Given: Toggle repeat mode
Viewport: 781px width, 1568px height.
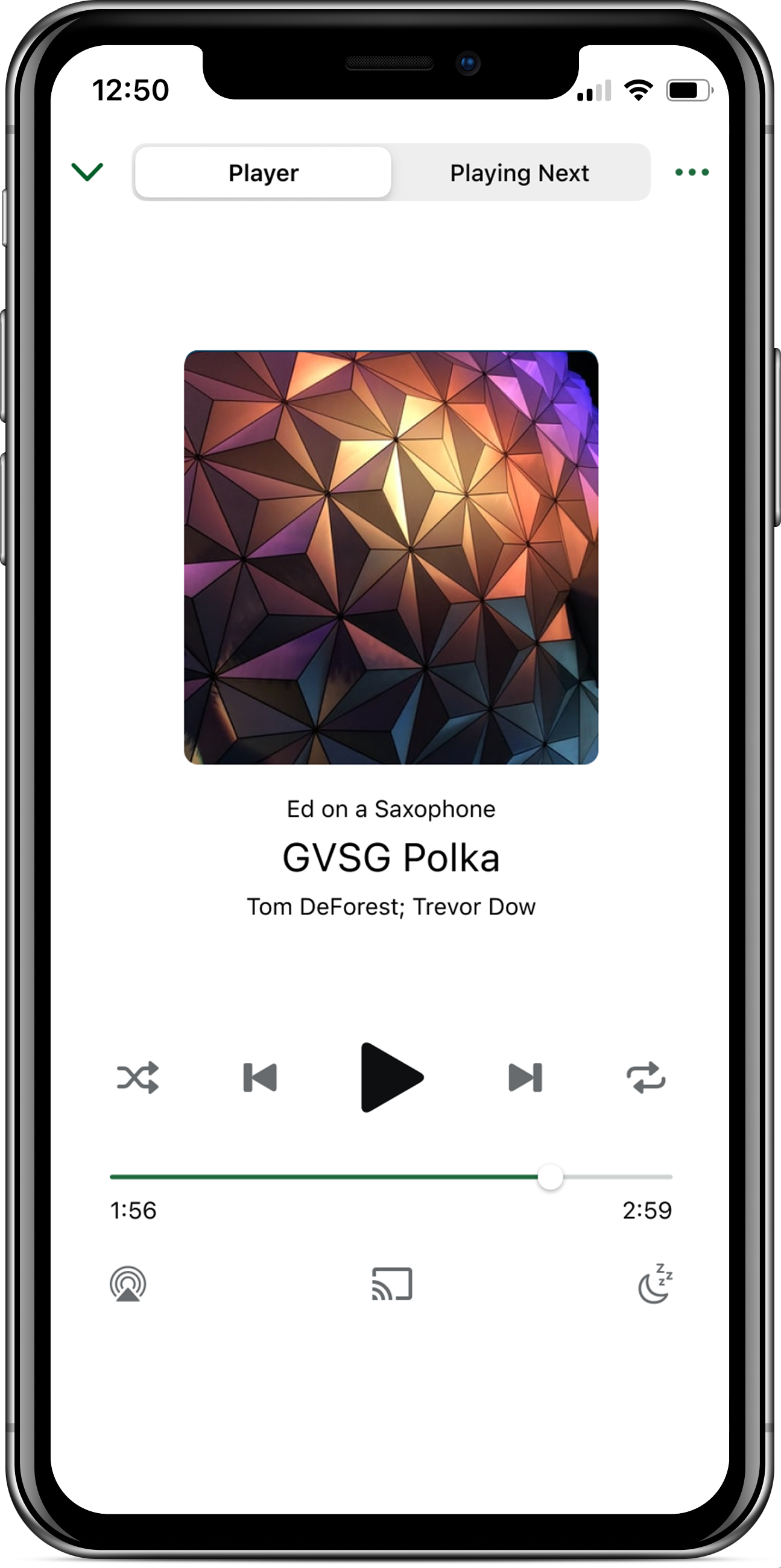Looking at the screenshot, I should 647,1077.
